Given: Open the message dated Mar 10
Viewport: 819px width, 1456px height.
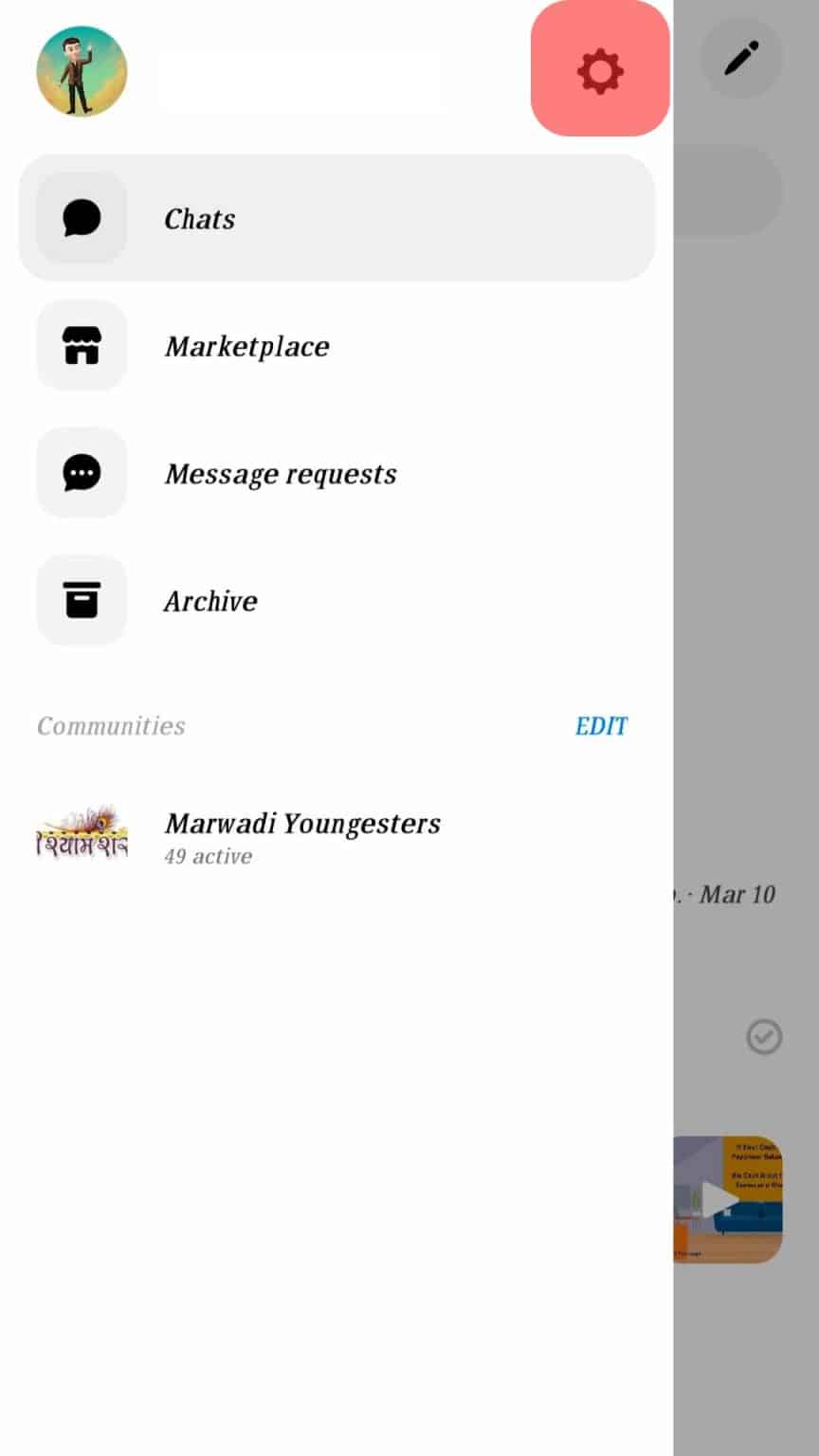Looking at the screenshot, I should tap(738, 894).
